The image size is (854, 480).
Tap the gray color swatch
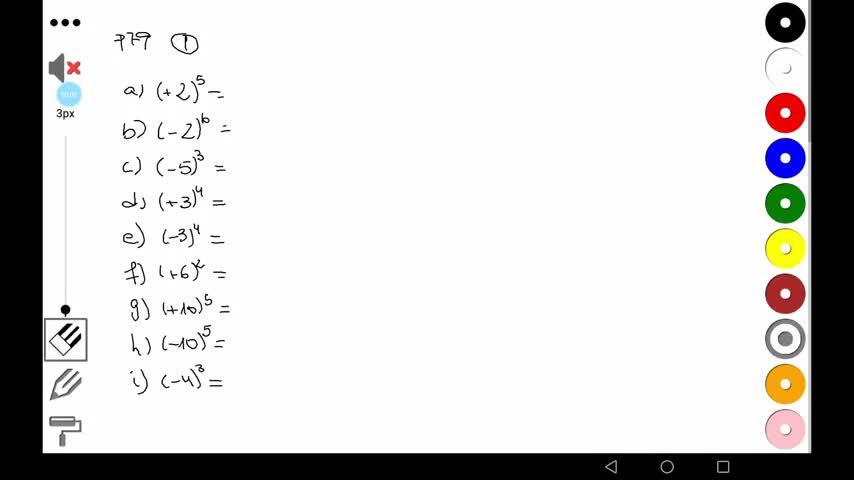785,339
